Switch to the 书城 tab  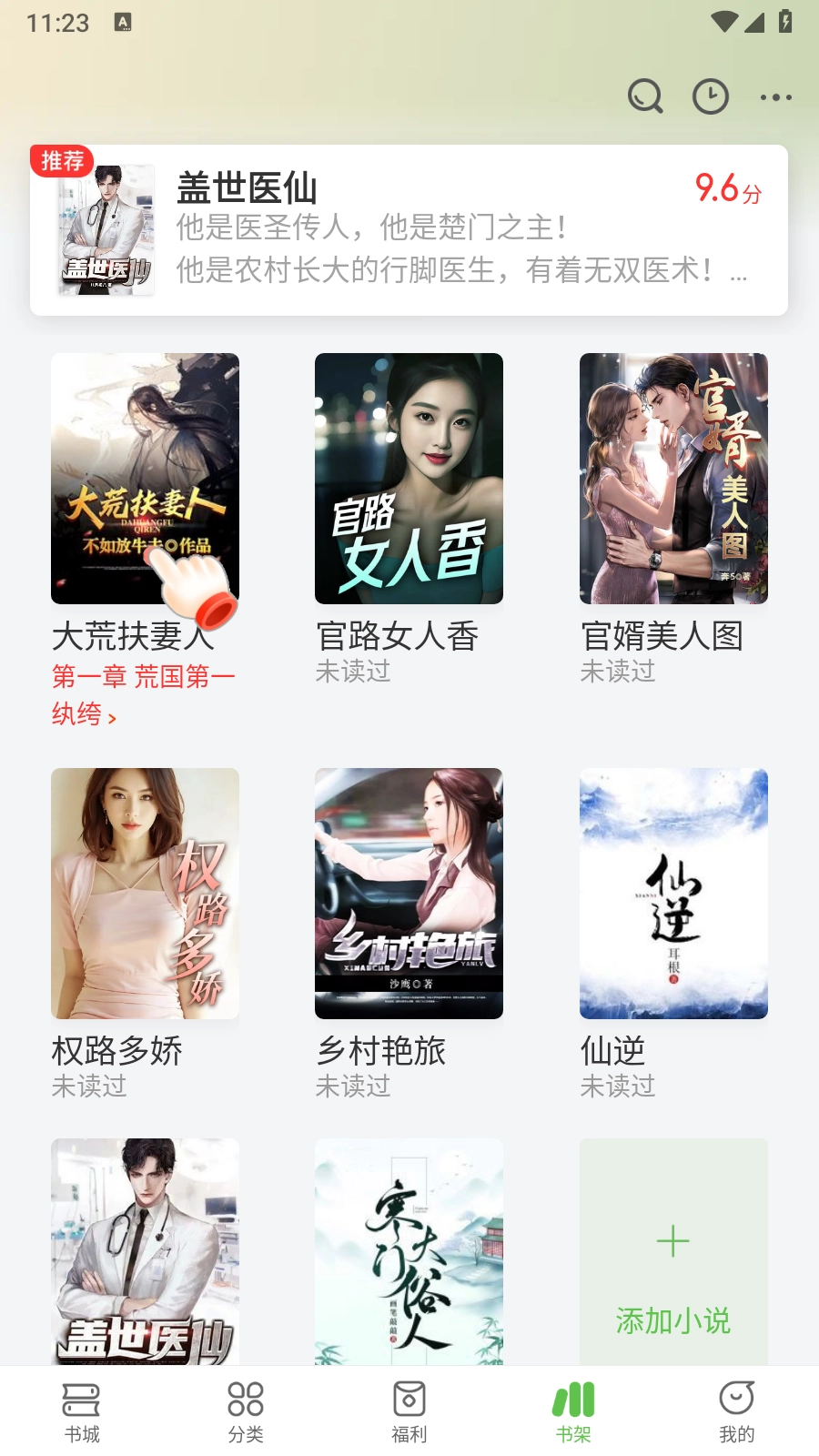[82, 1411]
